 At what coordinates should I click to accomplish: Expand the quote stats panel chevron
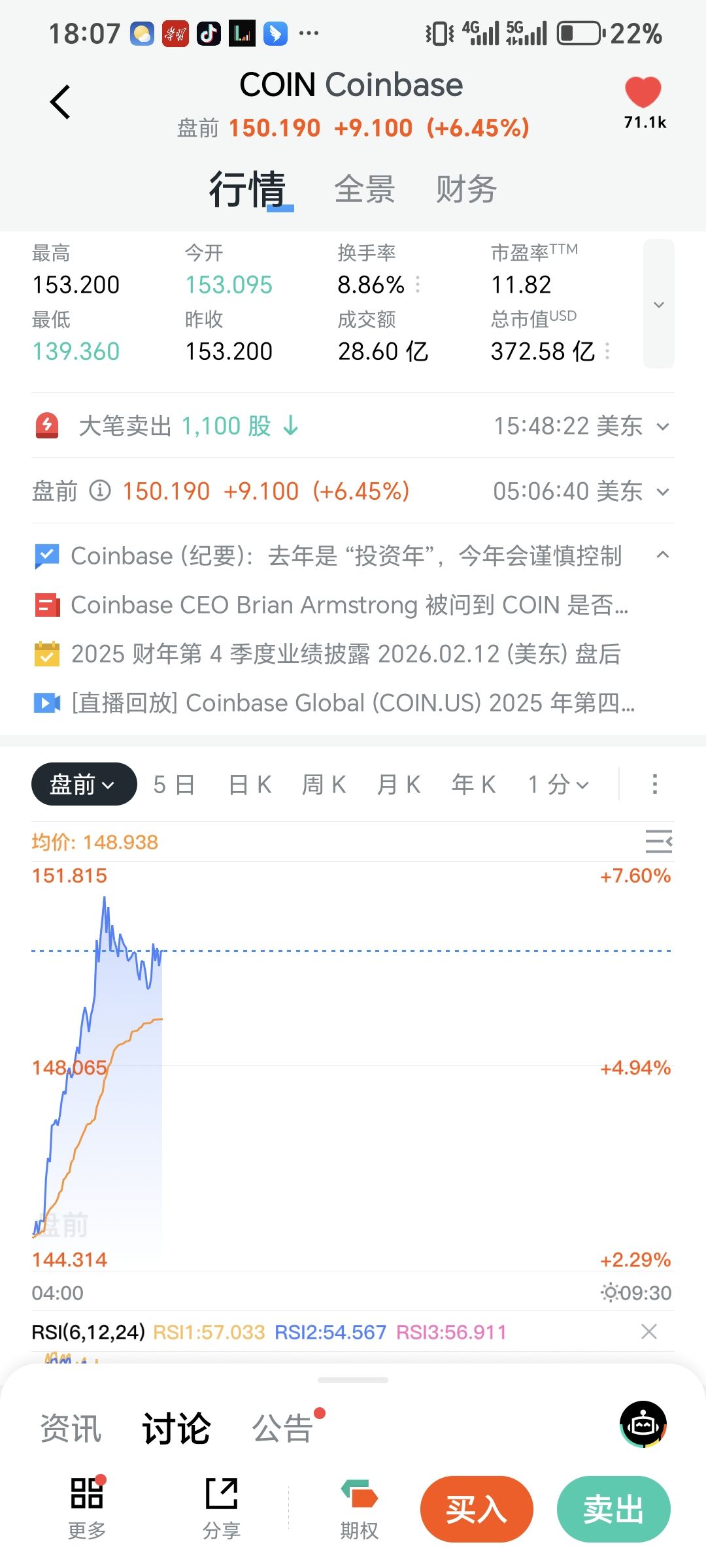[x=658, y=304]
